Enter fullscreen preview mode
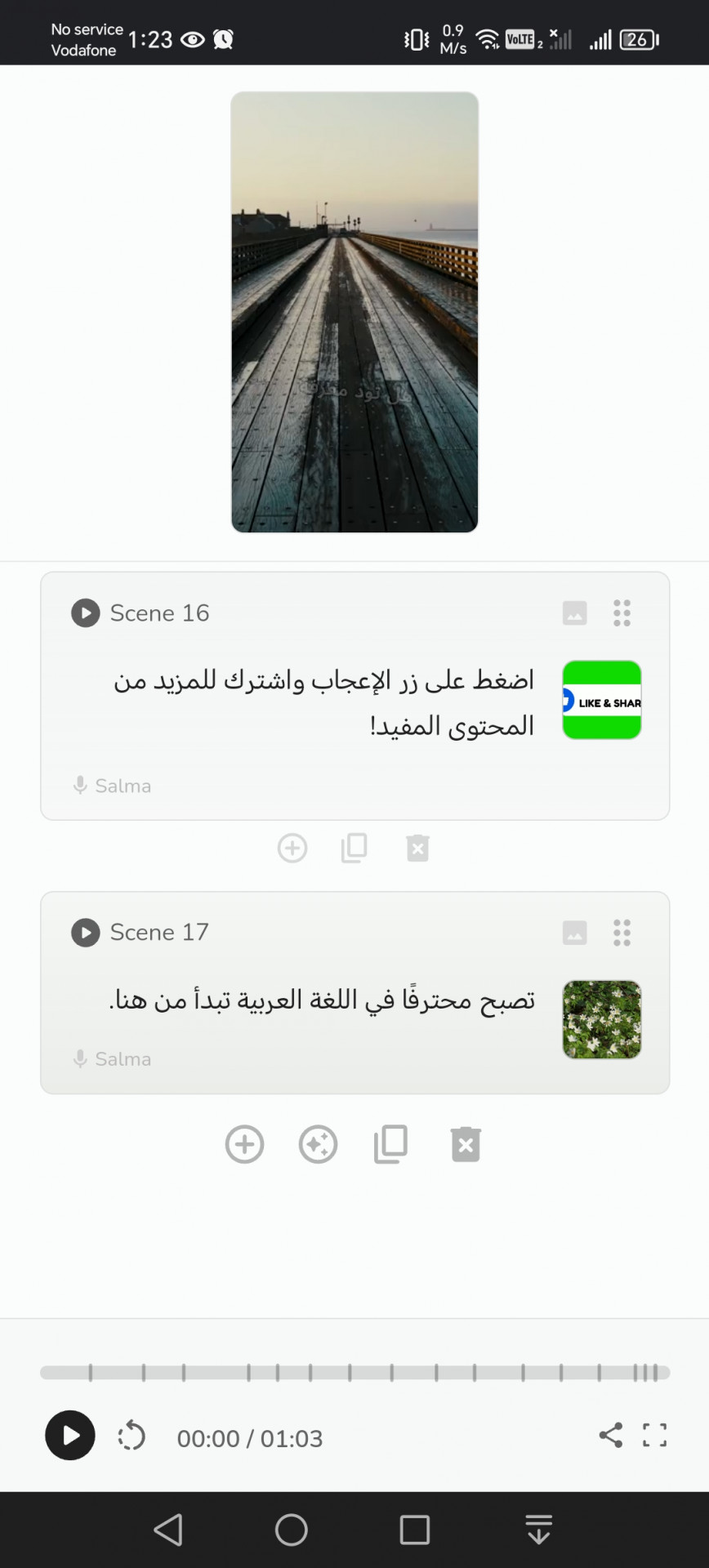 654,1435
